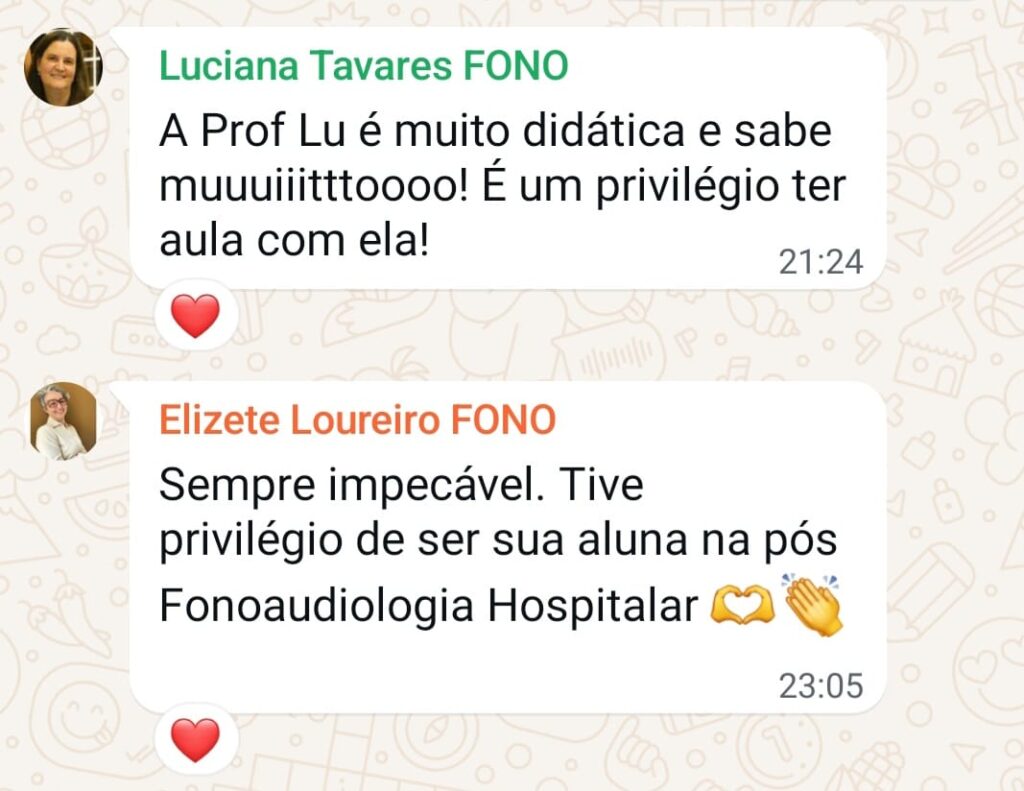View heart reaction on Luciana's message
The height and width of the screenshot is (791, 1024).
(196, 317)
